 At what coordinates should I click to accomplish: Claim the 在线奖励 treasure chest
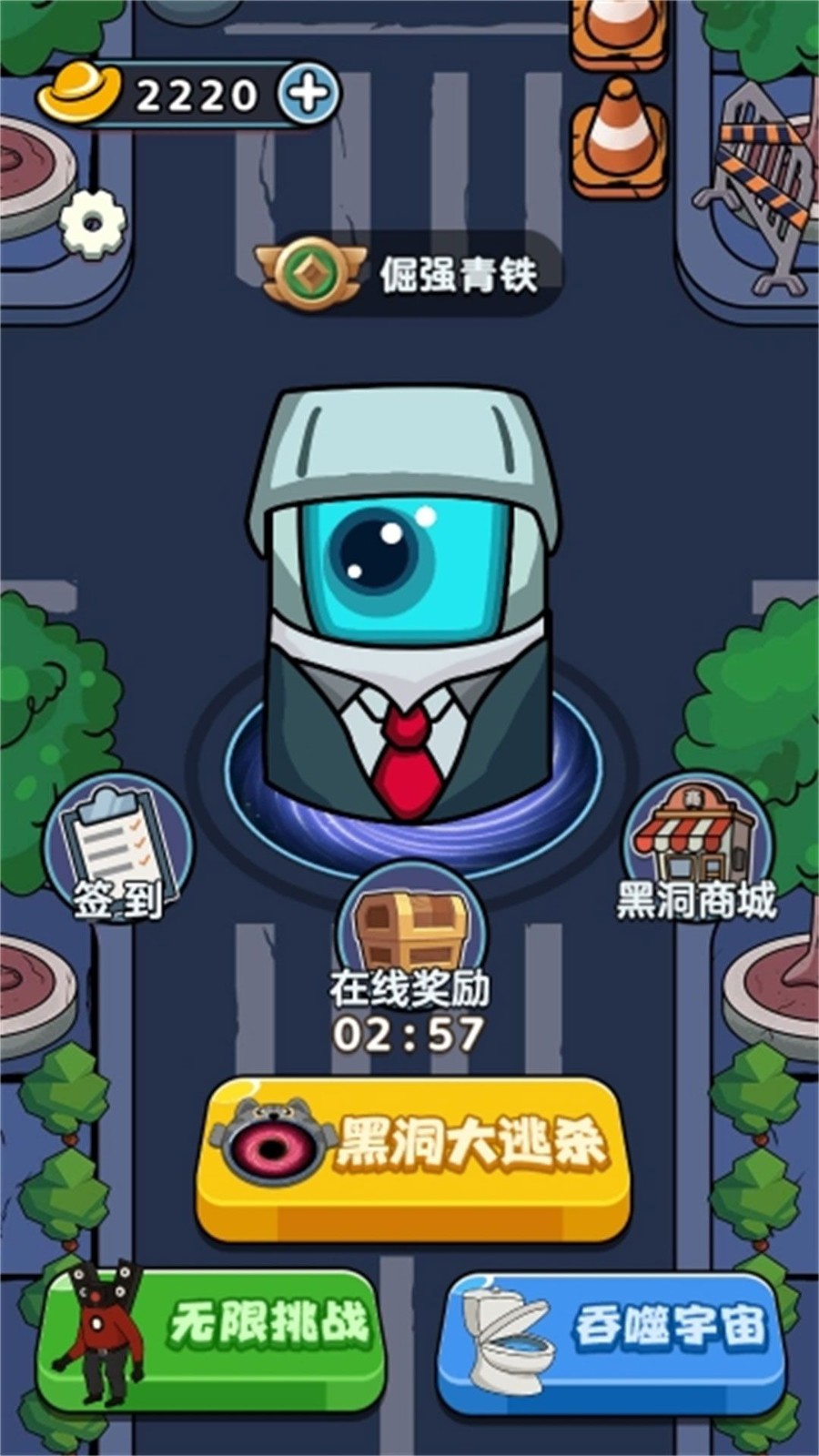[x=410, y=933]
